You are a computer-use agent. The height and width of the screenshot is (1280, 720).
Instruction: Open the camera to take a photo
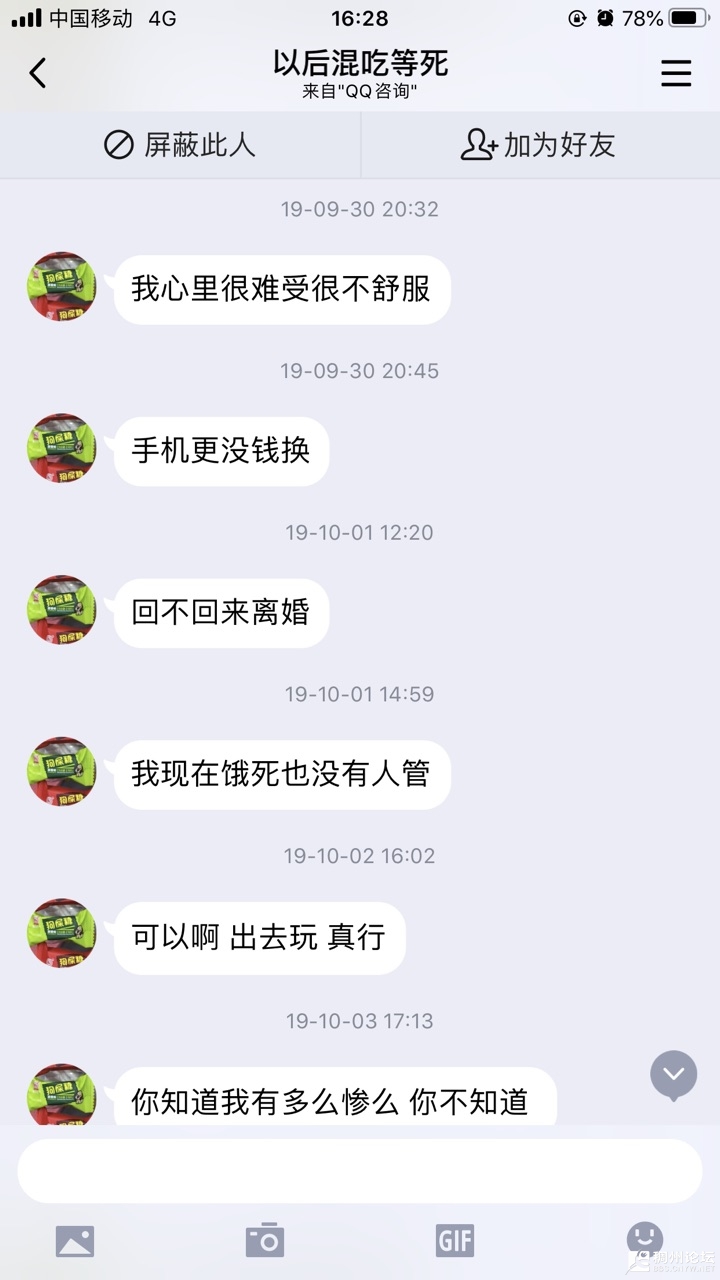click(x=265, y=1241)
